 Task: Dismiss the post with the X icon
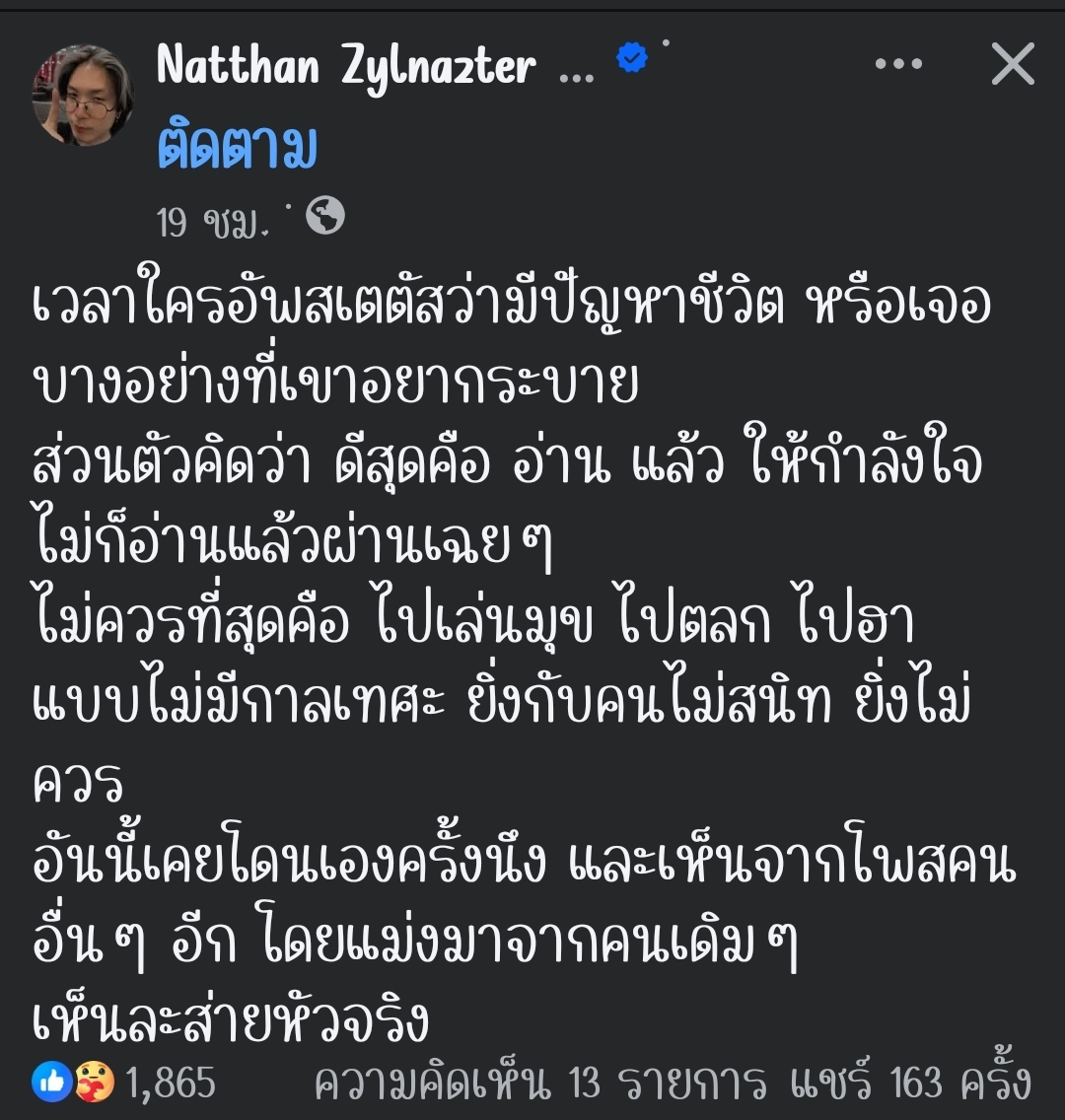point(1012,65)
